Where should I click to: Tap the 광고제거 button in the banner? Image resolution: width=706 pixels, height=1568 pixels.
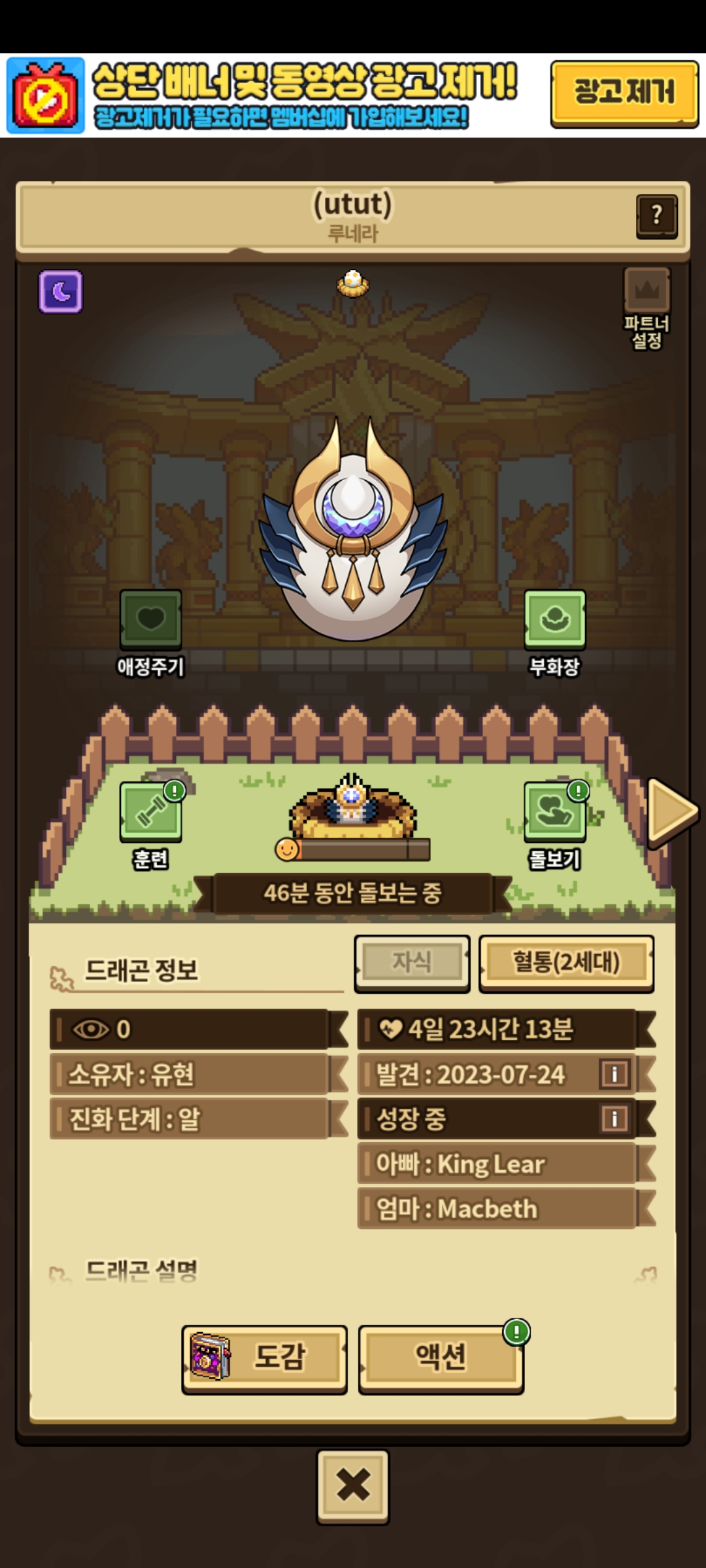coord(624,92)
